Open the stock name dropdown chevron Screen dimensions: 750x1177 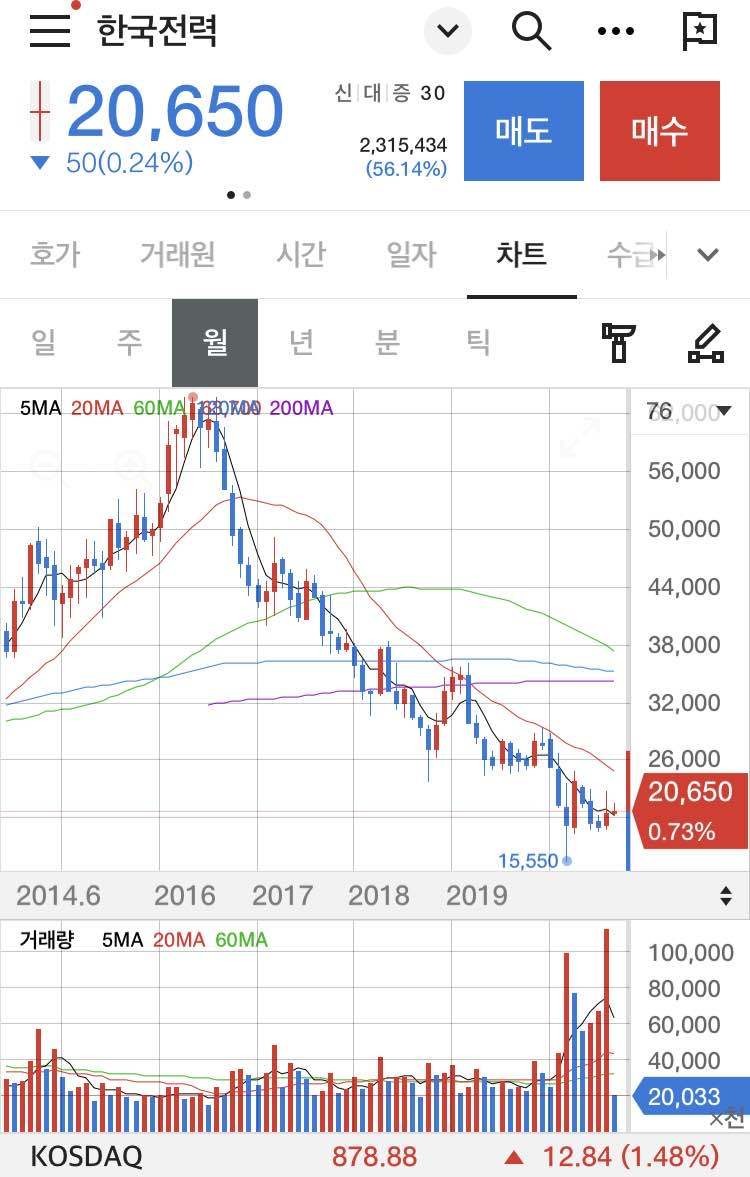tap(448, 30)
